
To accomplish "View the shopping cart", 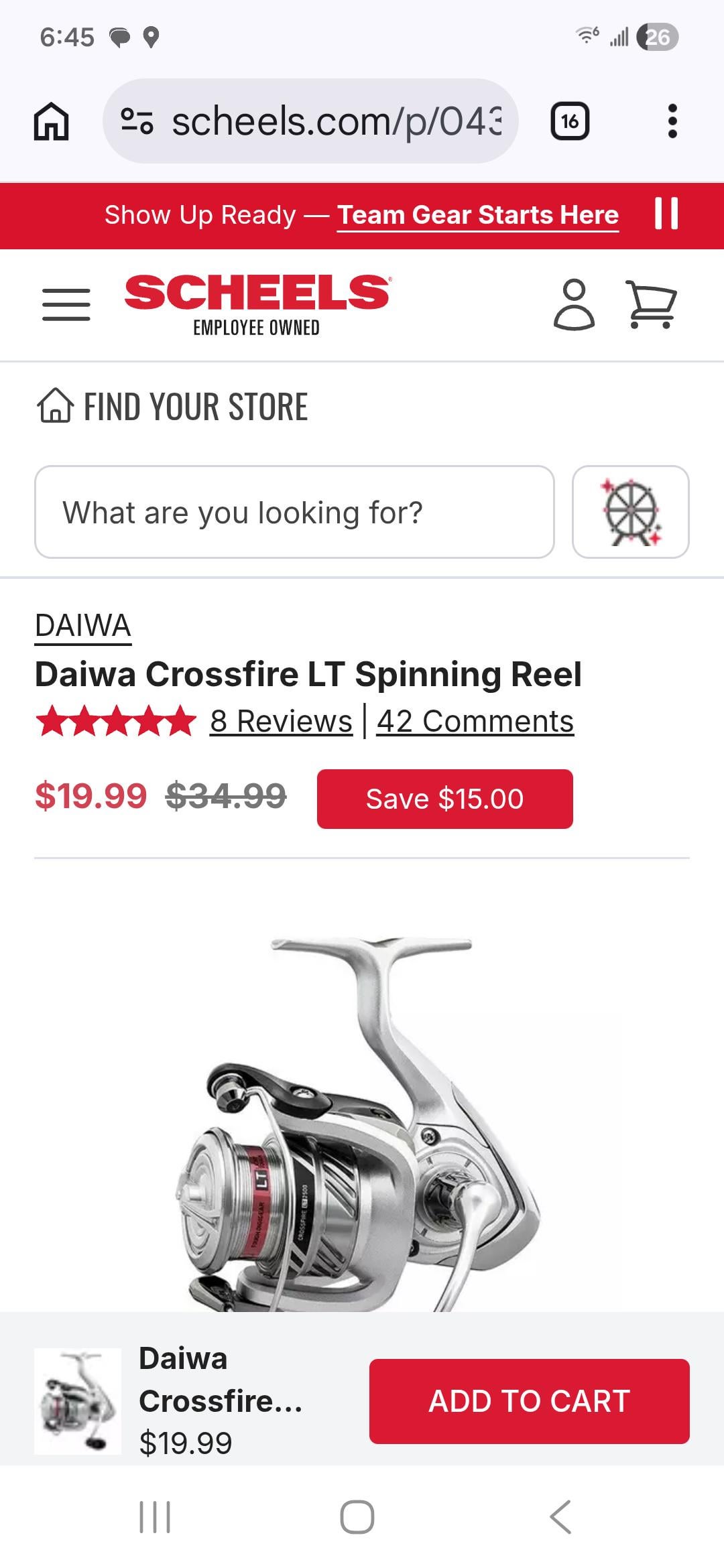I will pyautogui.click(x=651, y=305).
